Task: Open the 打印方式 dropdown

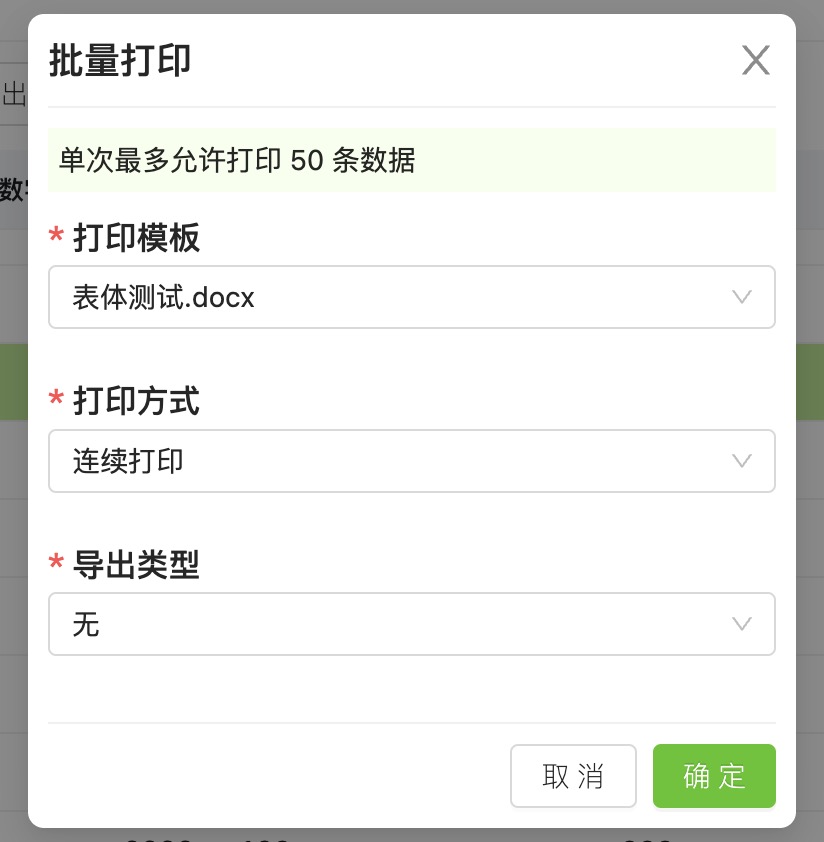Action: 412,461
